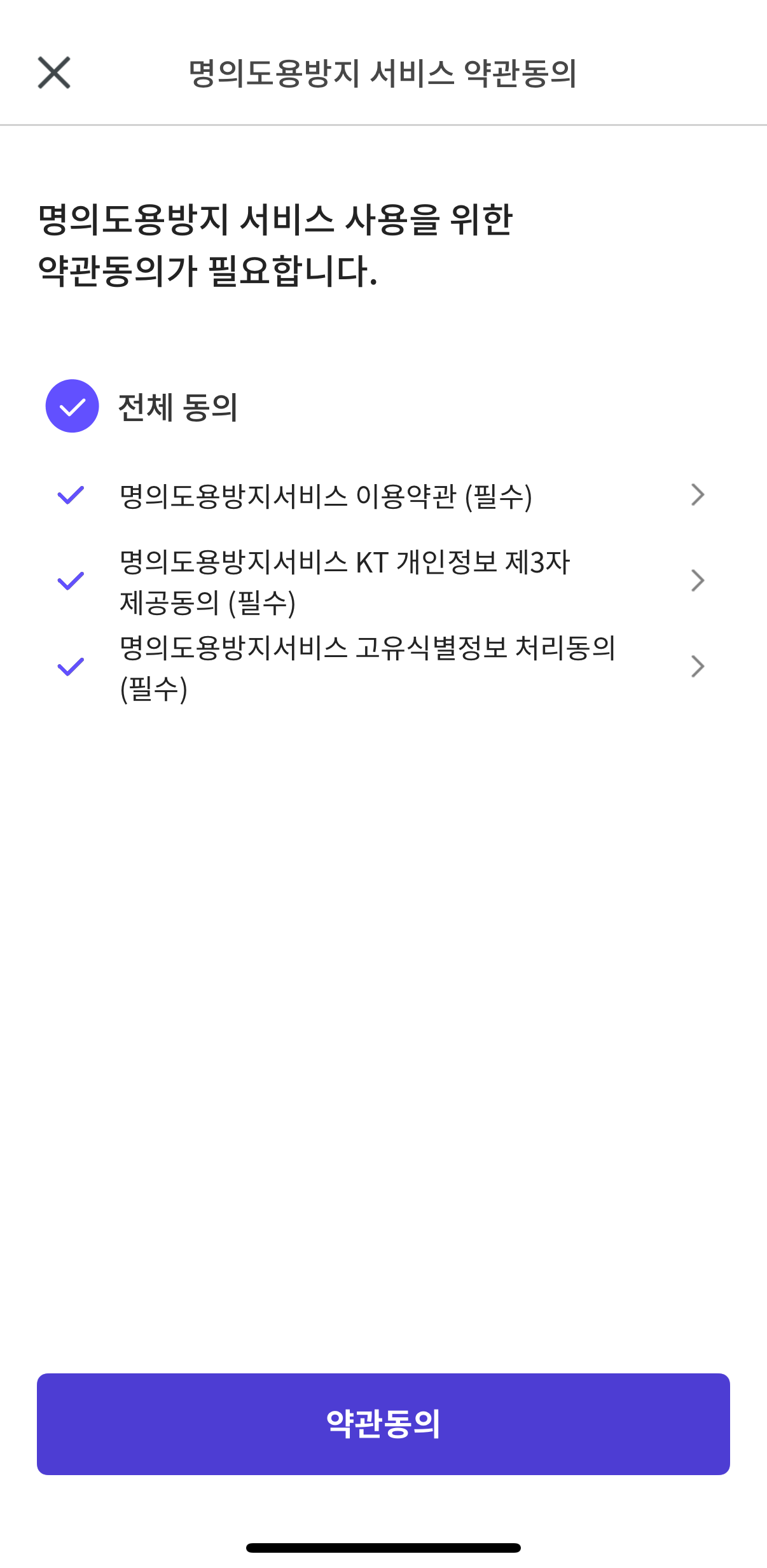Tap the chevron beside the KT third-party consent

point(698,579)
